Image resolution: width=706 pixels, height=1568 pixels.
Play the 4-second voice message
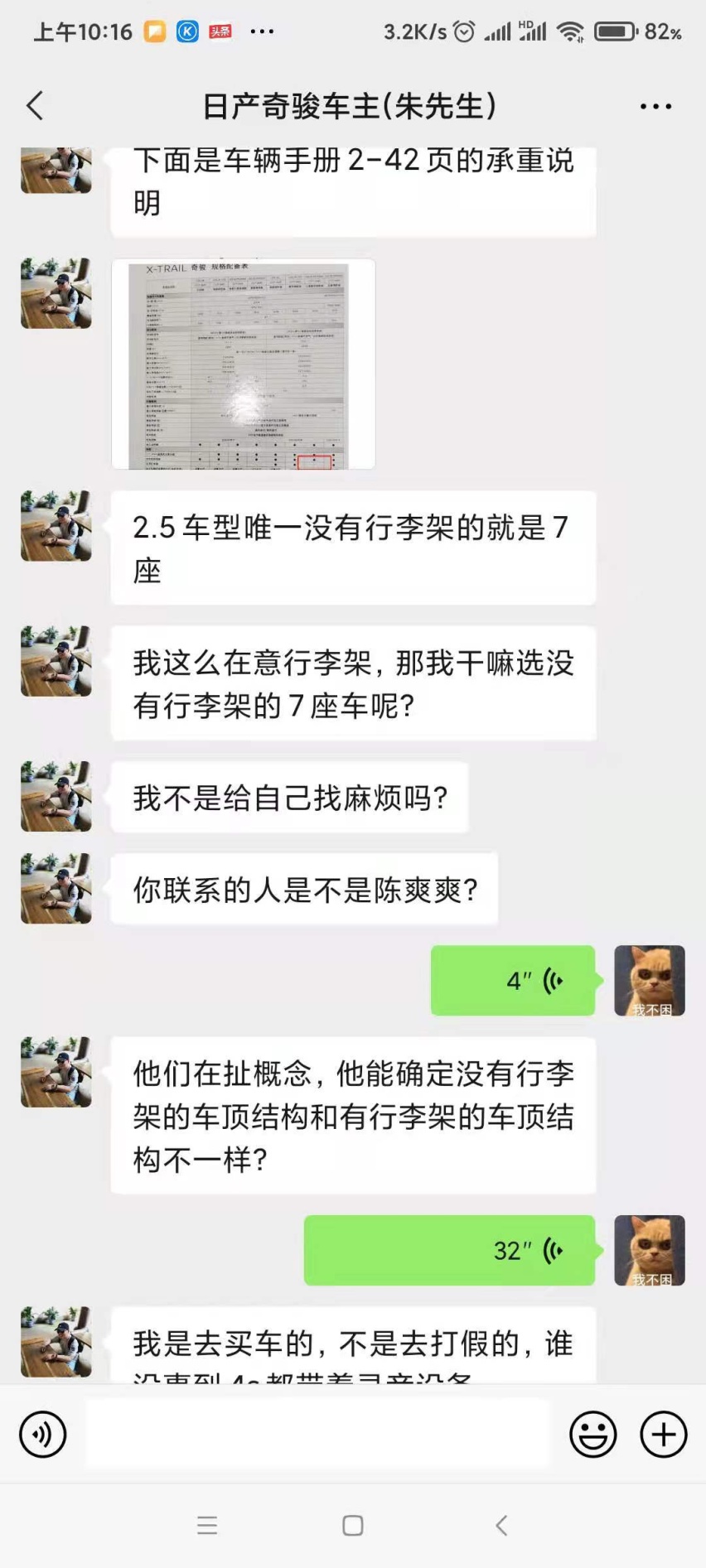(513, 981)
